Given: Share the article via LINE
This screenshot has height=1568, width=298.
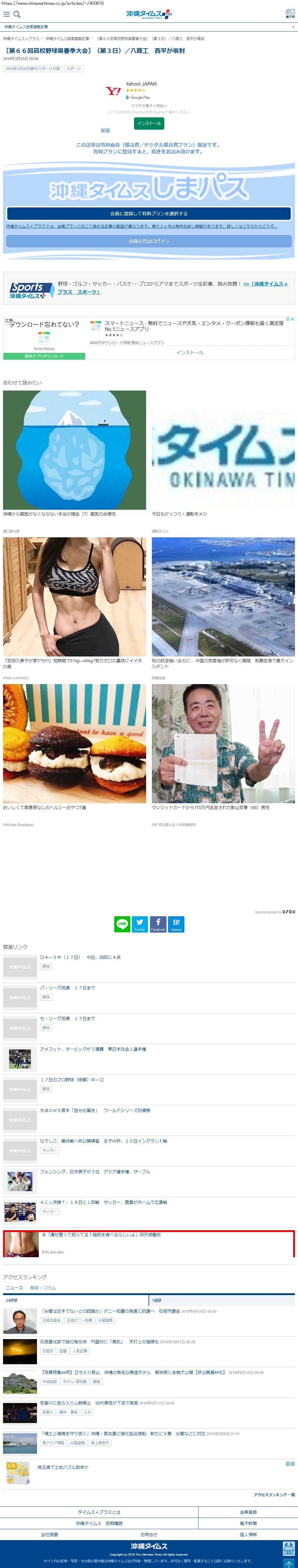Looking at the screenshot, I should [x=122, y=924].
